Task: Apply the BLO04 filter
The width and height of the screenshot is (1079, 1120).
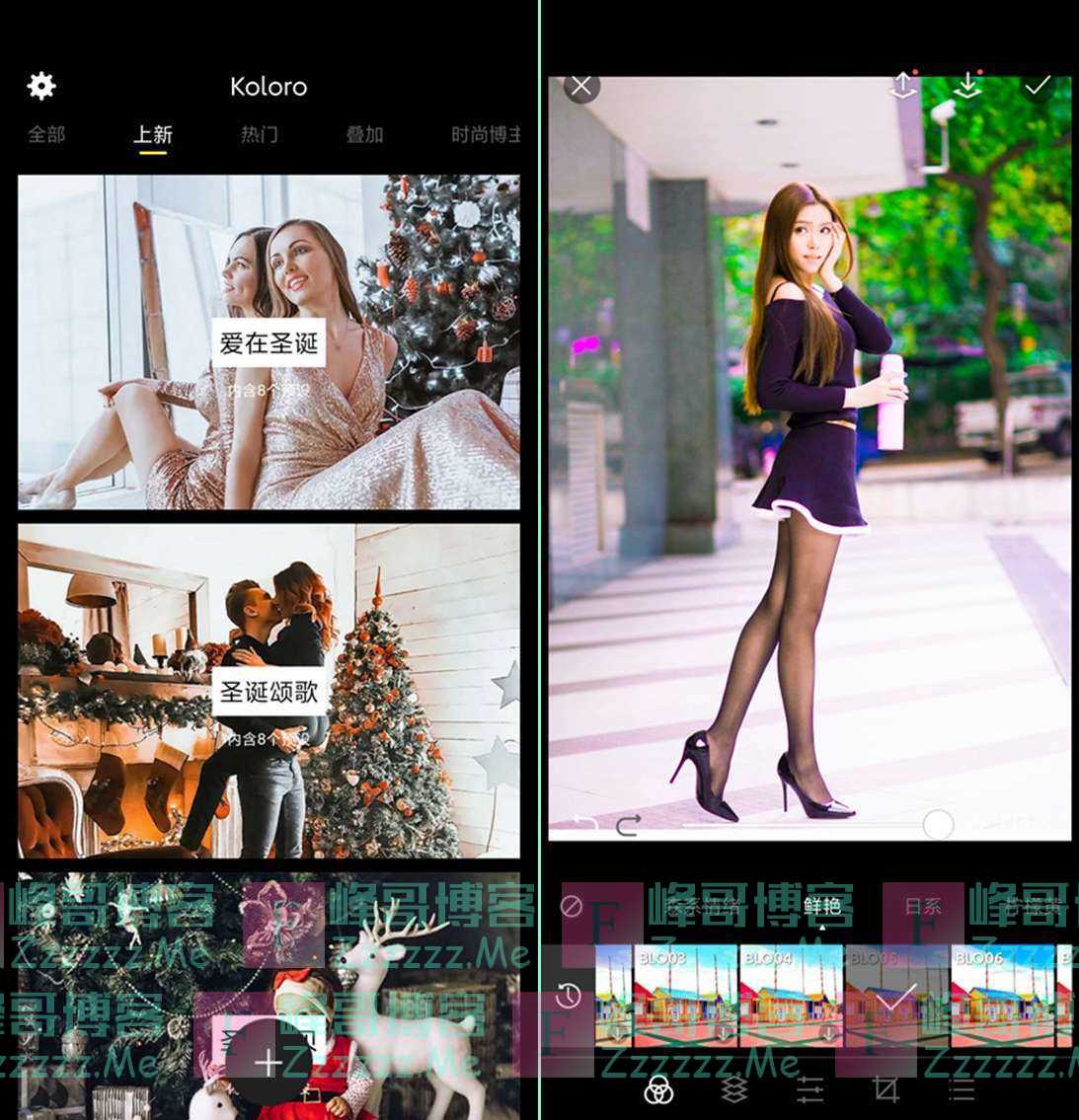Action: point(792,995)
